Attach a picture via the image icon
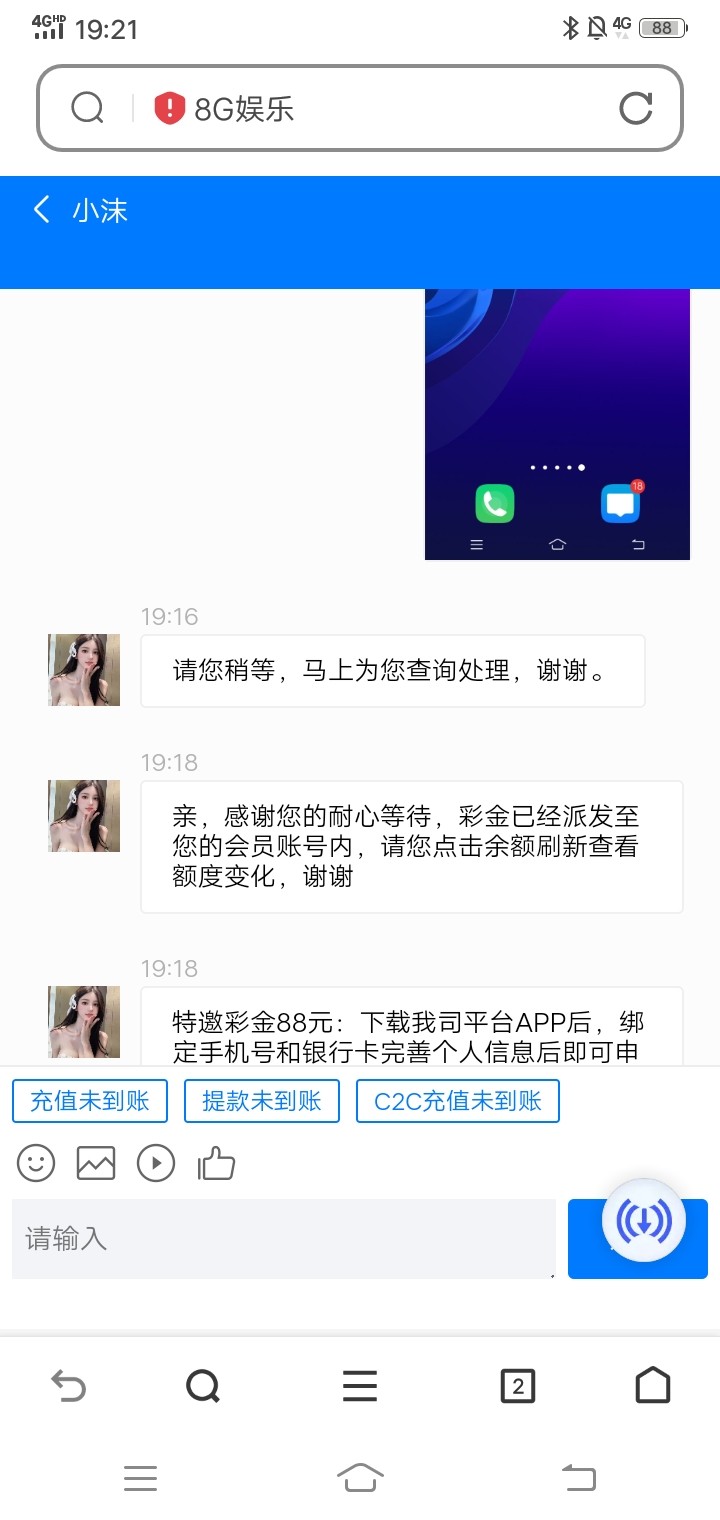 [96, 1163]
